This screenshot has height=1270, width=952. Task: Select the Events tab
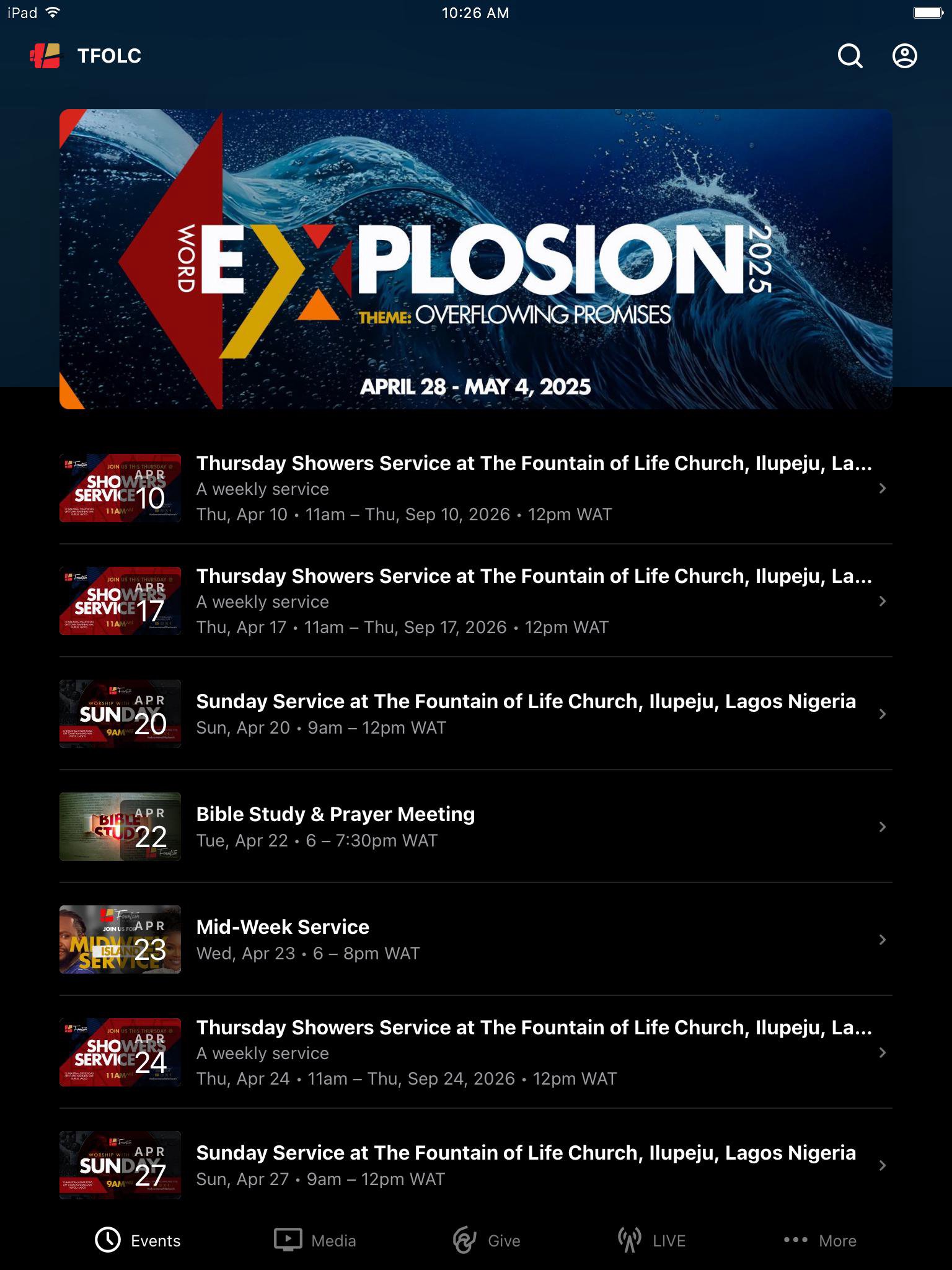pyautogui.click(x=138, y=1240)
